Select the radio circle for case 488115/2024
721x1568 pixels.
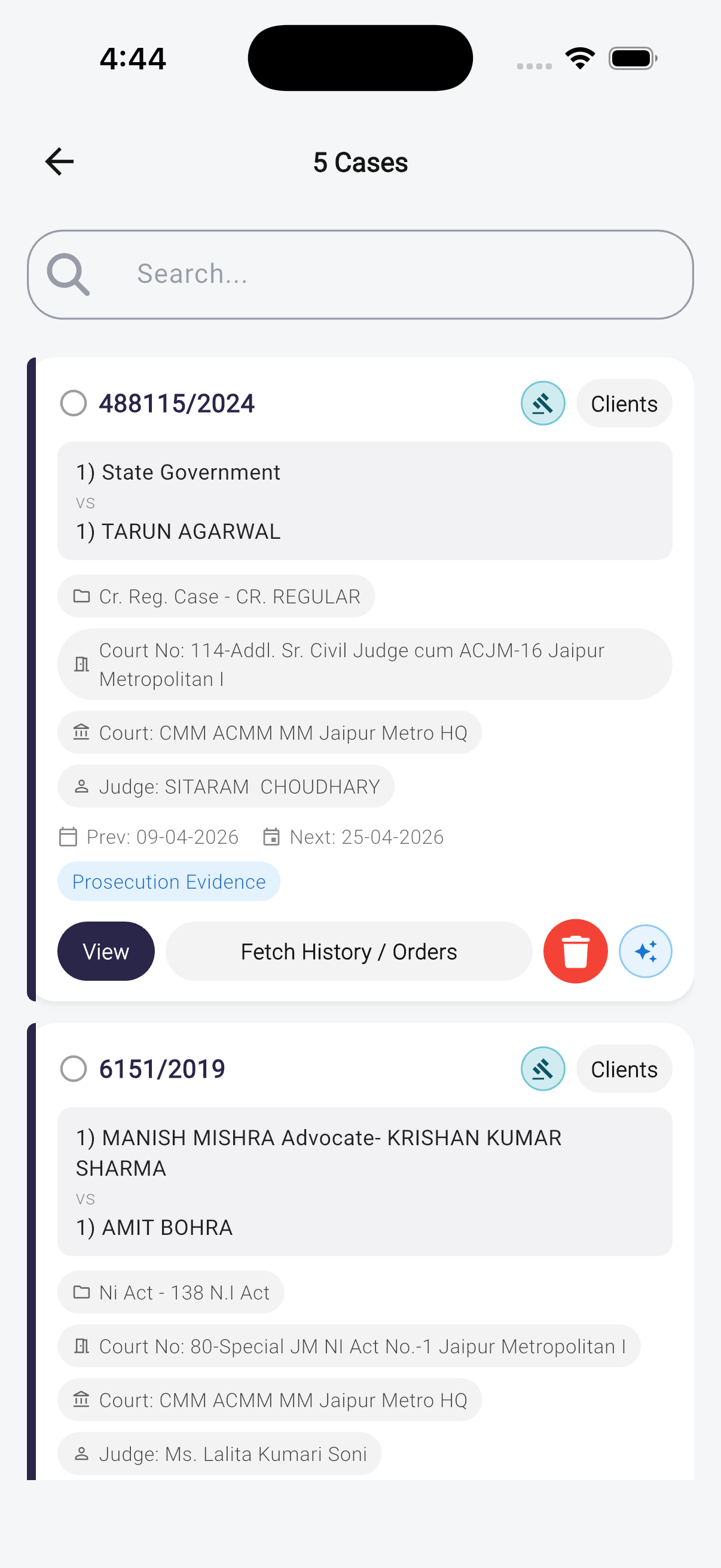coord(74,403)
